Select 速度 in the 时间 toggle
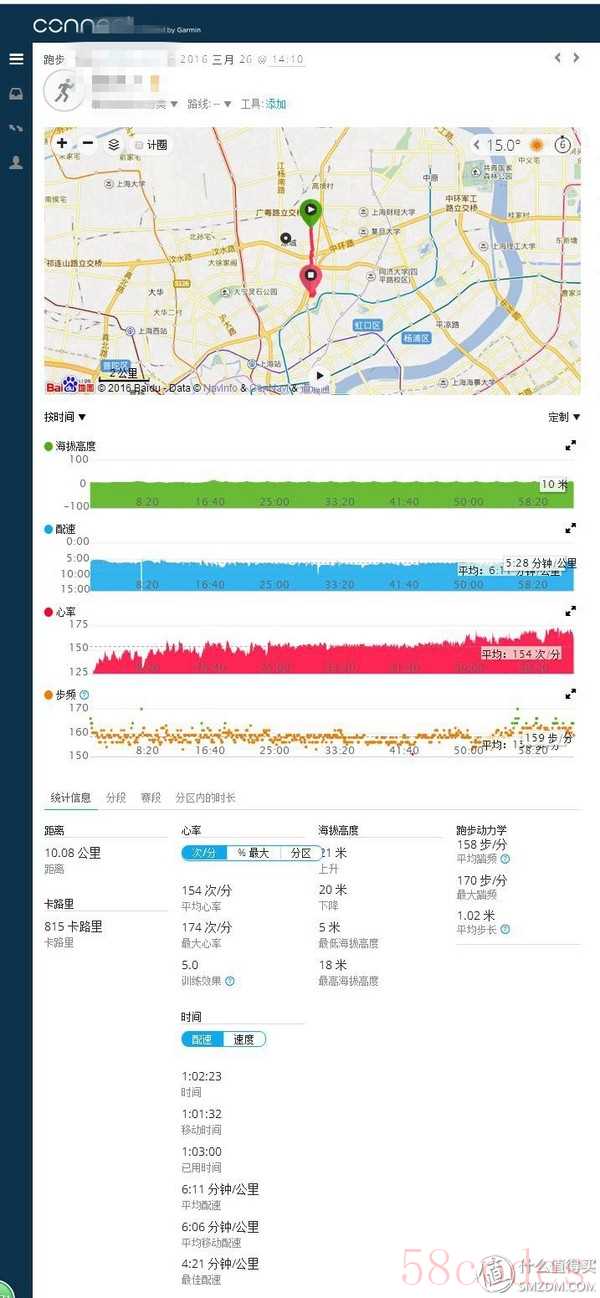The image size is (600, 1298). [x=244, y=1039]
